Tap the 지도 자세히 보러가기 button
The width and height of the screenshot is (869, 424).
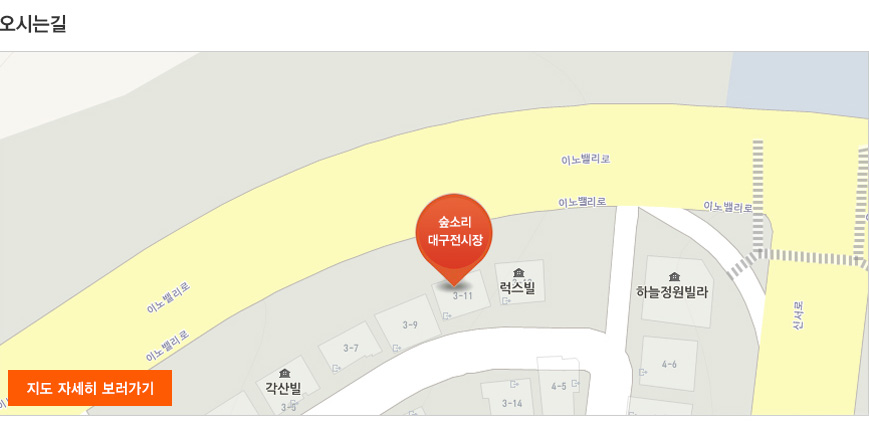[90, 388]
